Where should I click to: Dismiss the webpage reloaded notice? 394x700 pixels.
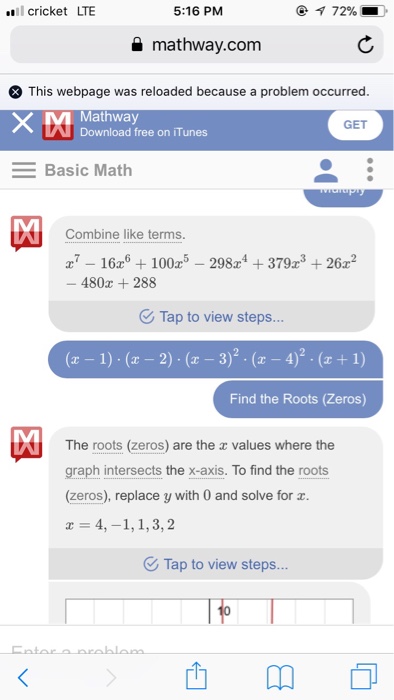(16, 92)
